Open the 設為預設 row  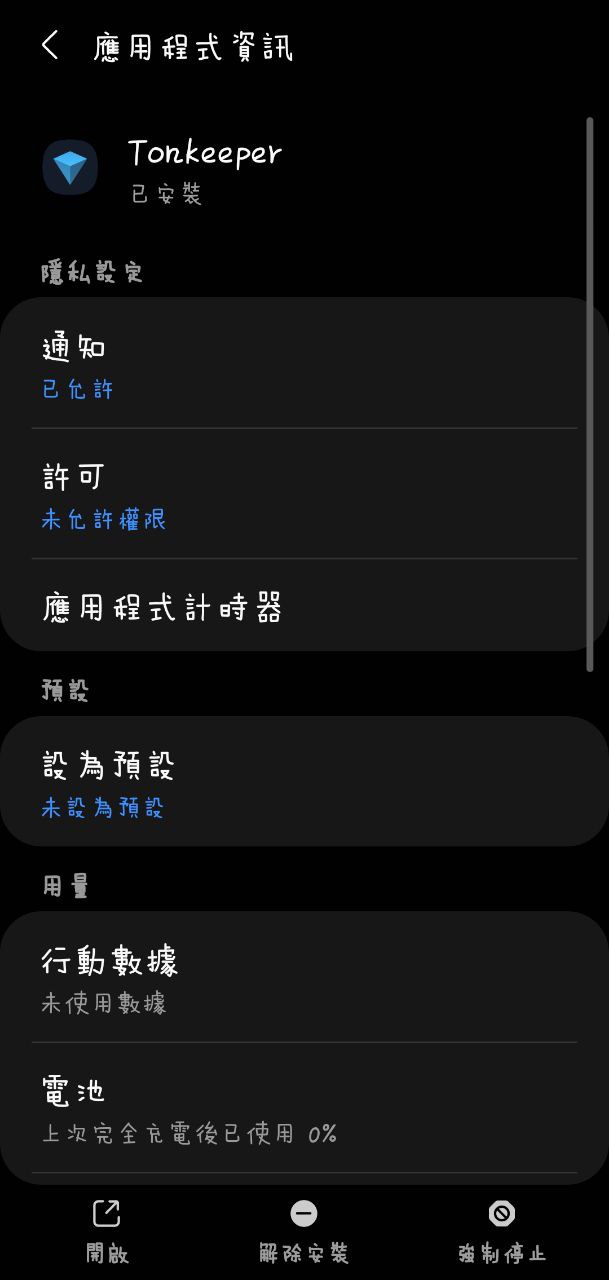click(304, 783)
